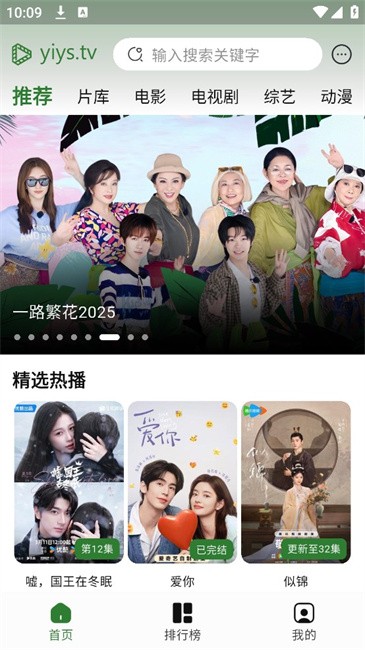Open the 电视剧 tab

[215, 97]
